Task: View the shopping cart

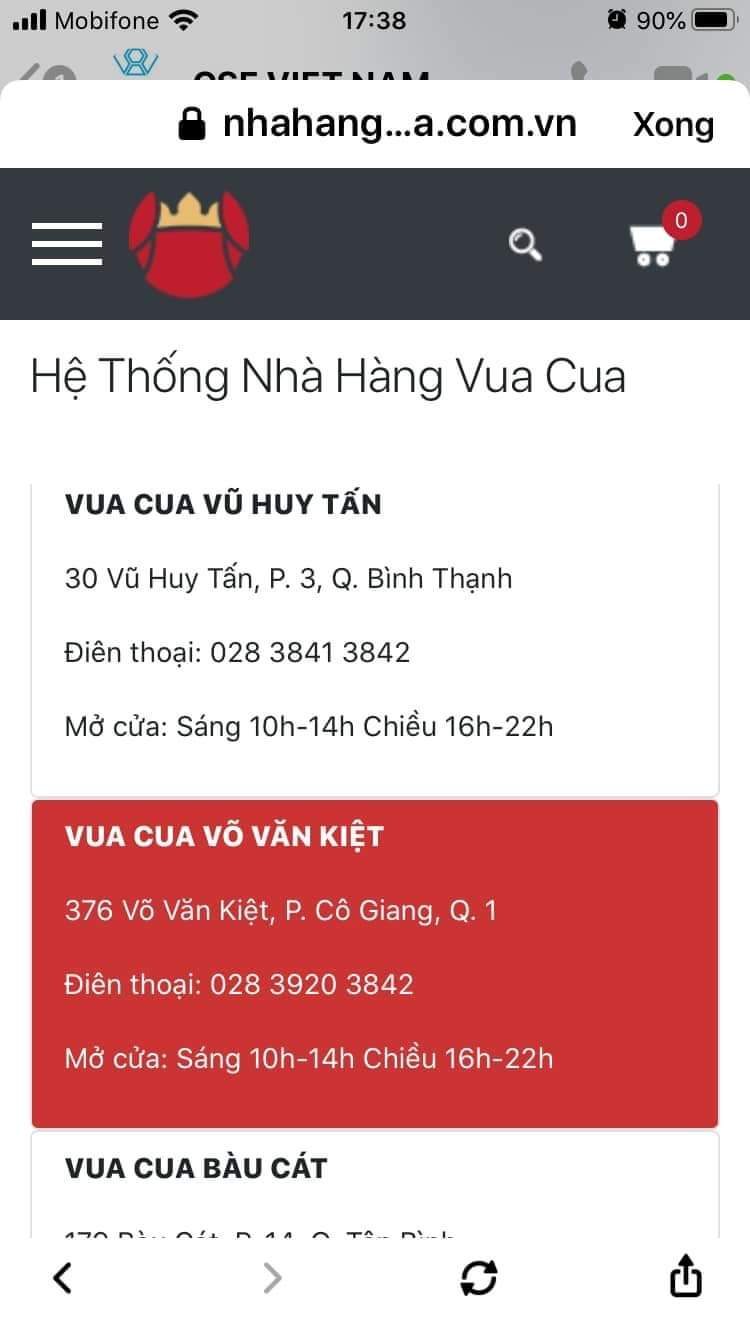Action: pyautogui.click(x=654, y=243)
